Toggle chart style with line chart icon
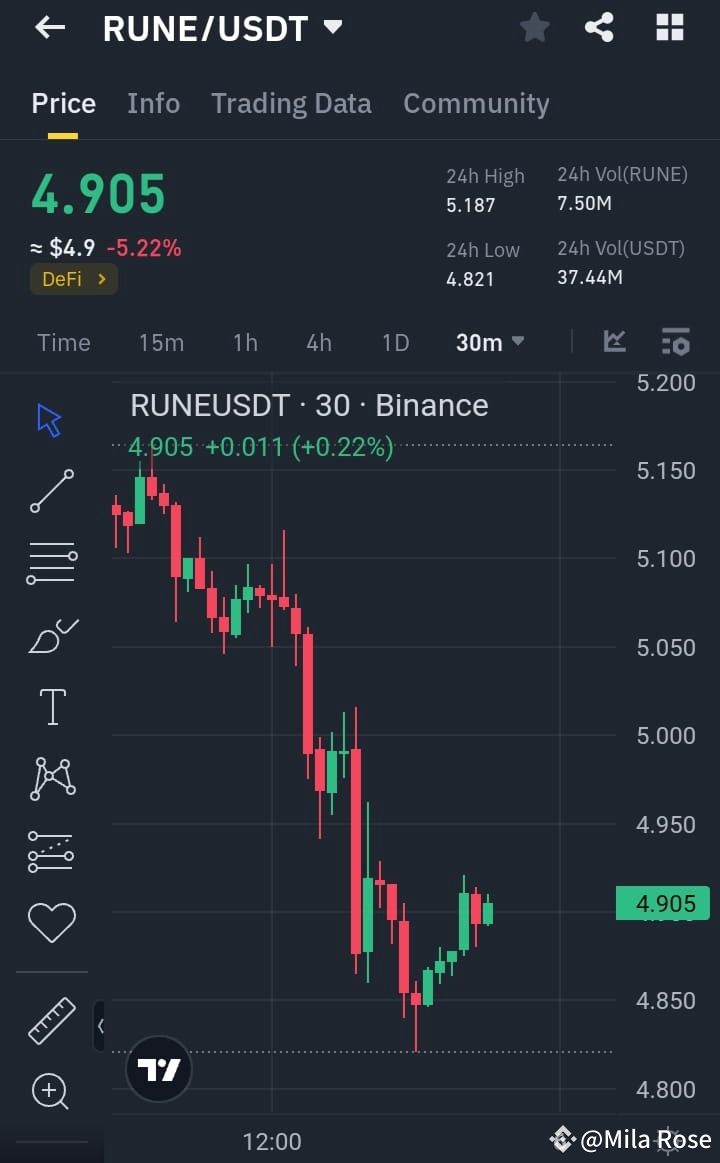Screen dimensions: 720x1163 (x=614, y=342)
